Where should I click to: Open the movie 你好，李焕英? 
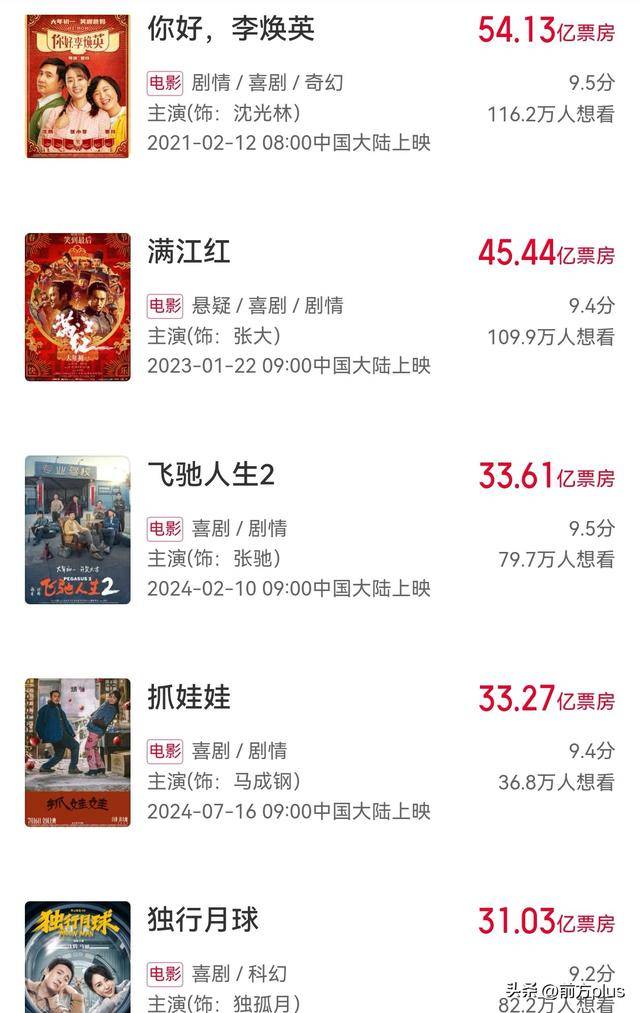coord(231,29)
